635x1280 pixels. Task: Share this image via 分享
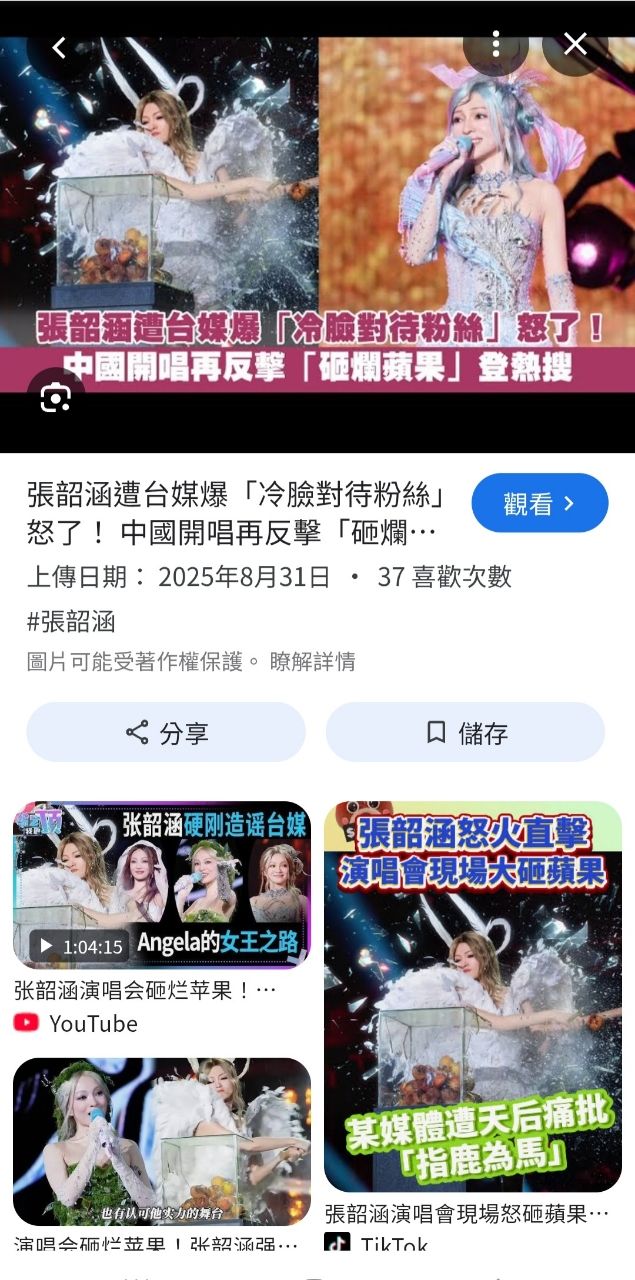[x=166, y=732]
